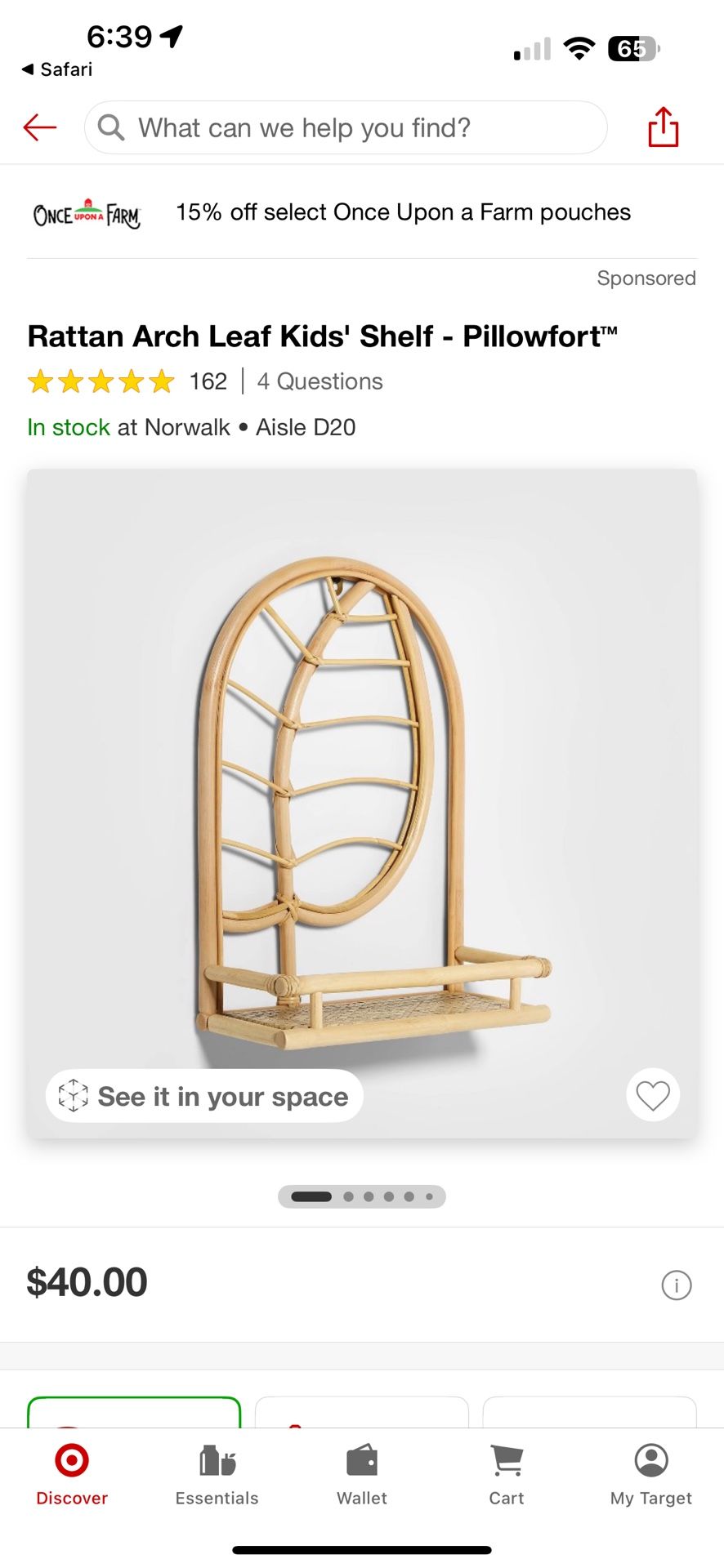Favorite the shelf by tapping the heart
Screen dimensions: 724x1568
pos(652,1095)
